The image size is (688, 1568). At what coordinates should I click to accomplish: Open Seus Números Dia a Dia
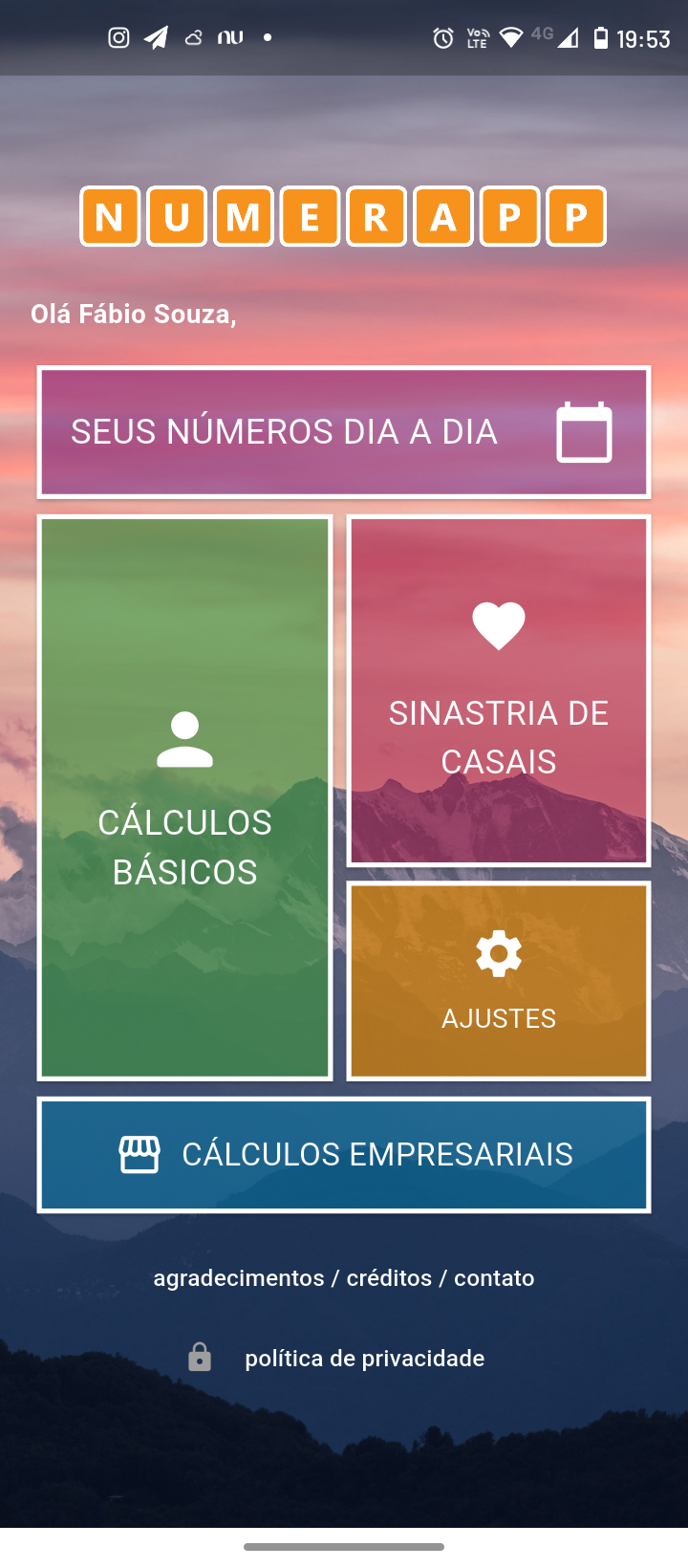344,432
